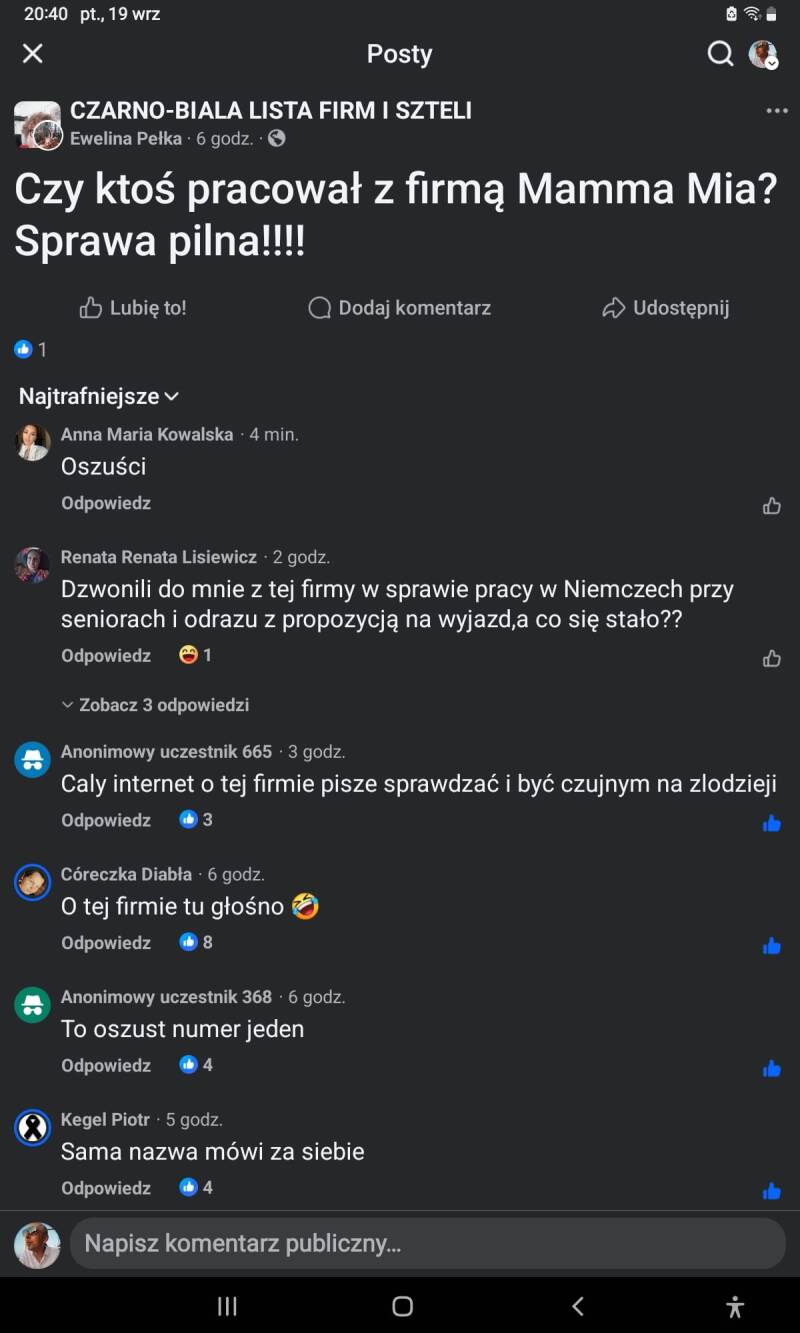This screenshot has height=1333, width=800.
Task: Reply to Kegel Piotr's comment
Action: 106,1188
